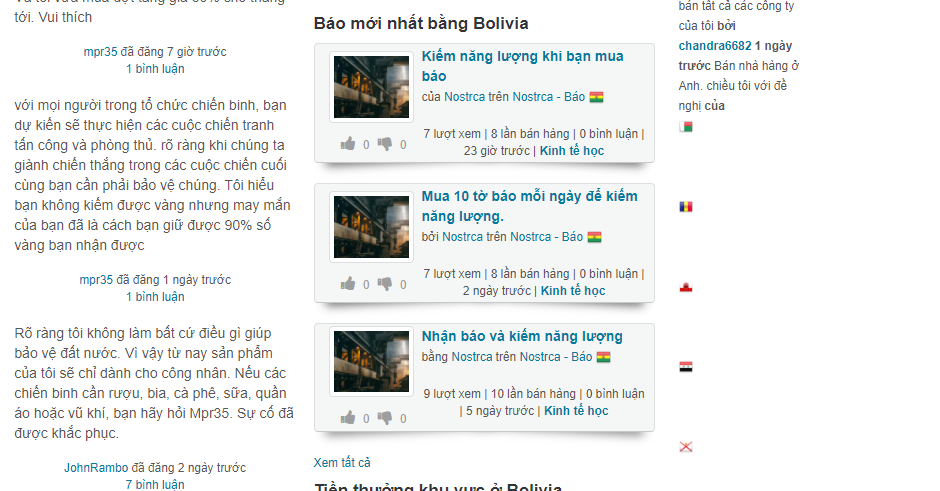Open thumbnail of 'Mua 10 tờ báo' article
The height and width of the screenshot is (491, 940).
tap(371, 227)
